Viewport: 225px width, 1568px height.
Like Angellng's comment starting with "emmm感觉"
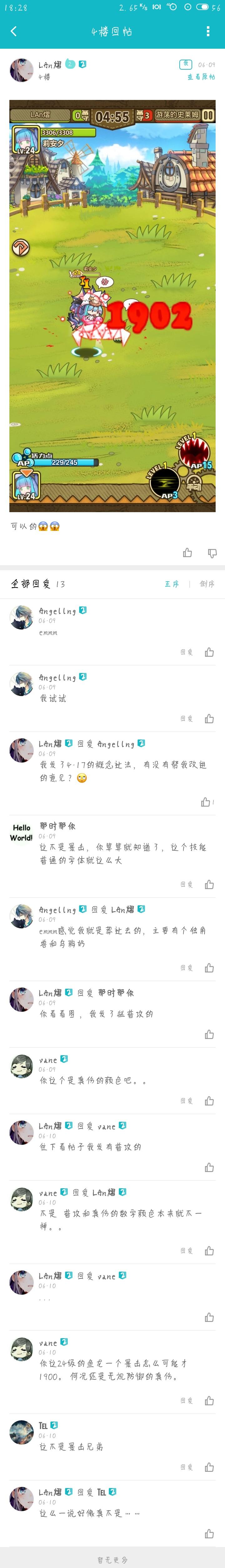tap(209, 968)
